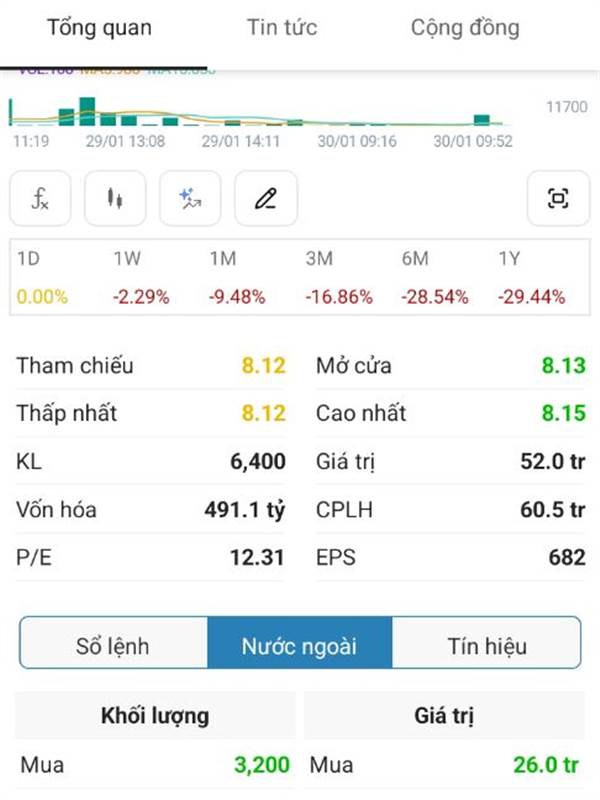This screenshot has height=800, width=600.
Task: Open the Tín hiệu segment
Action: pyautogui.click(x=486, y=645)
